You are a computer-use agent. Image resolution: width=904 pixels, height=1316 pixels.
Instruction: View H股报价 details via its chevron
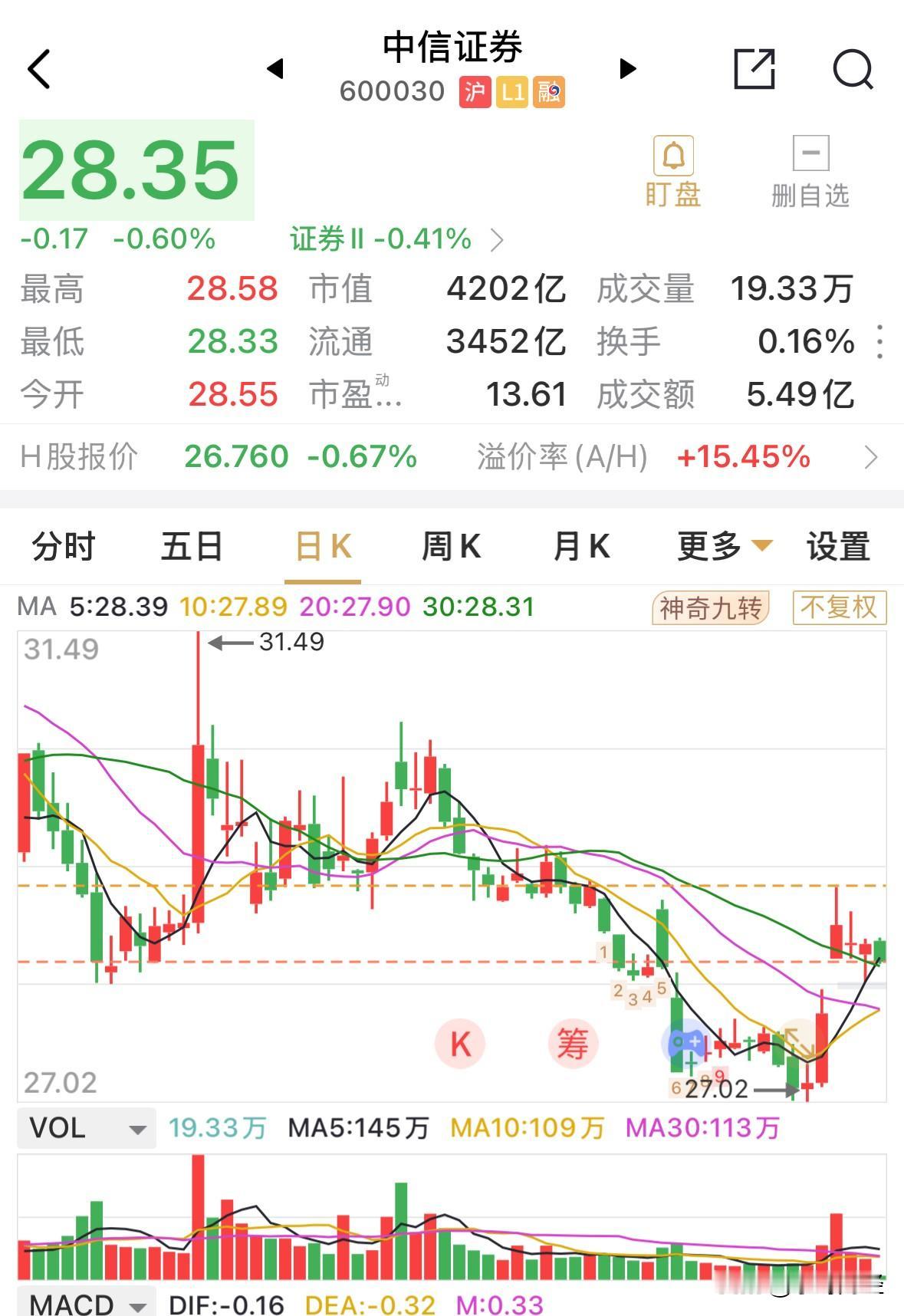873,457
